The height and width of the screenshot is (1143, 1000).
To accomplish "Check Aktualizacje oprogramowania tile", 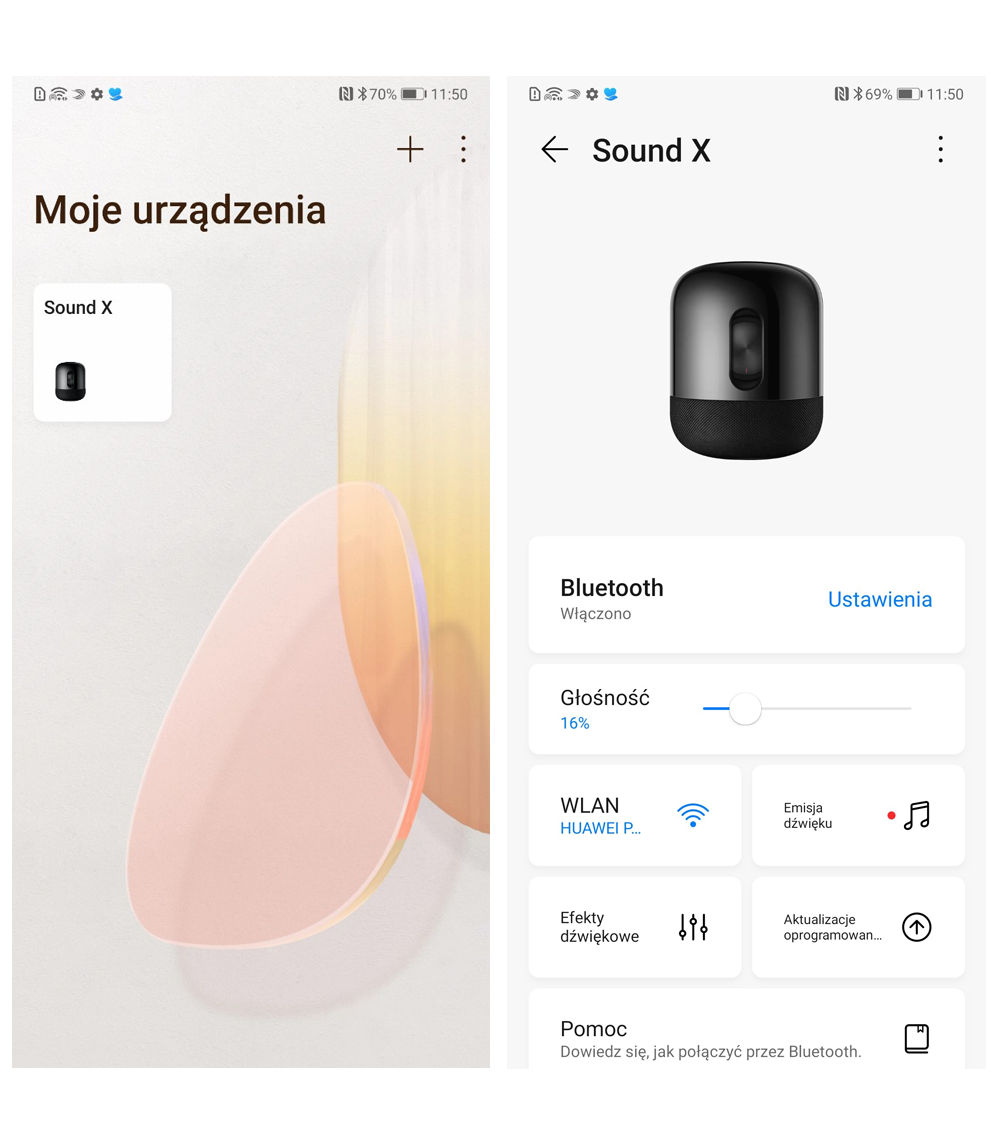I will pos(857,927).
